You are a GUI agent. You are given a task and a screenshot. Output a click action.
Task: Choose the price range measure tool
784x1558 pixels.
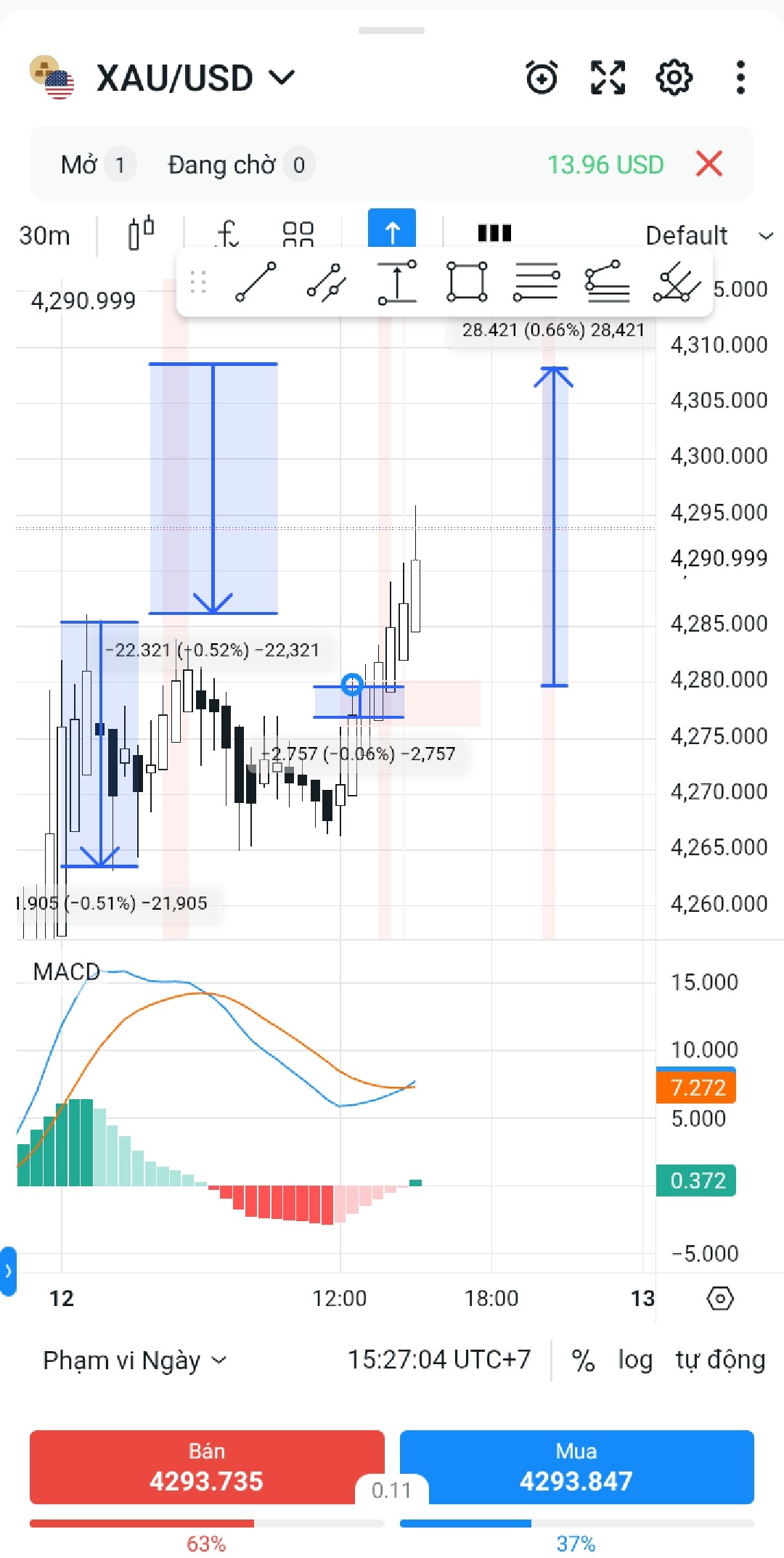pos(397,282)
